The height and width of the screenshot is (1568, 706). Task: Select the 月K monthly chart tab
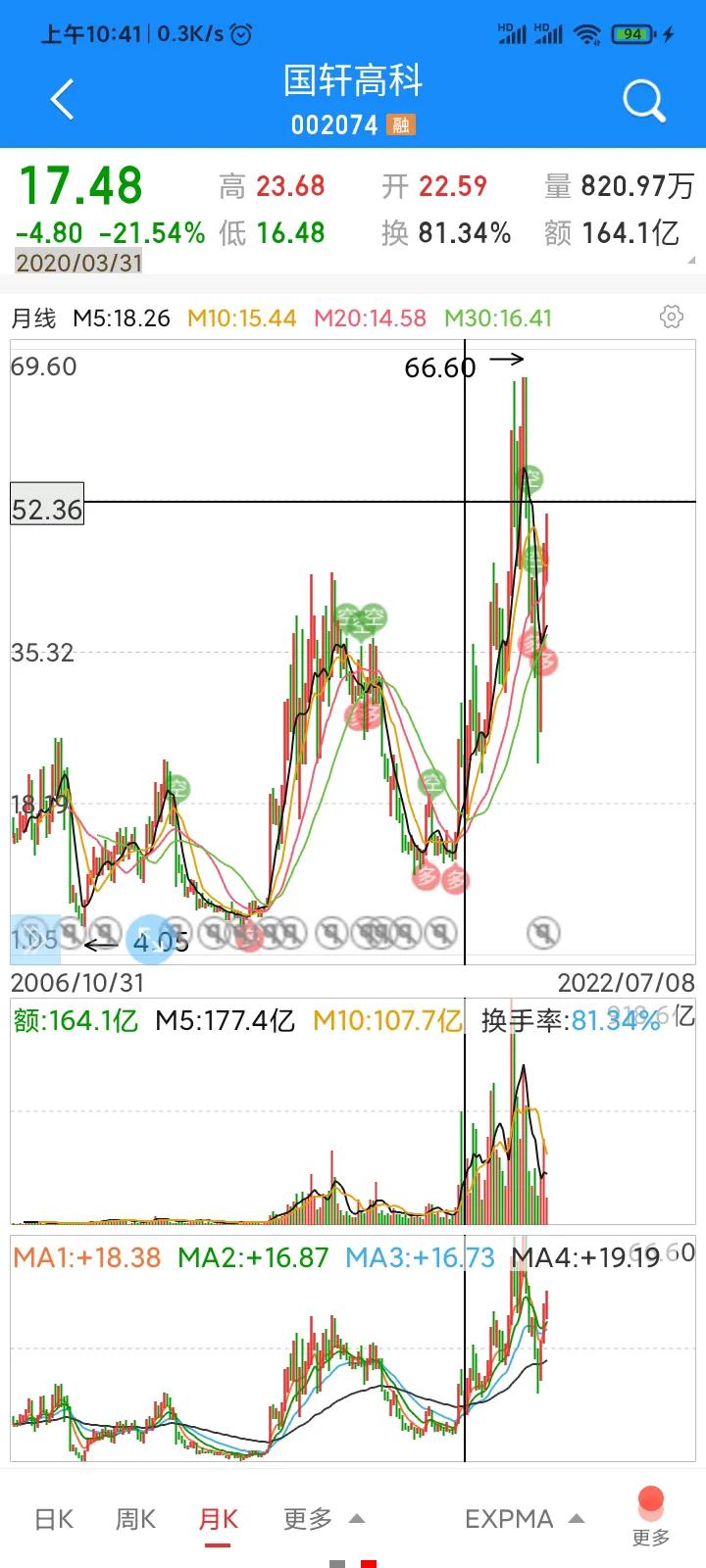[218, 1519]
